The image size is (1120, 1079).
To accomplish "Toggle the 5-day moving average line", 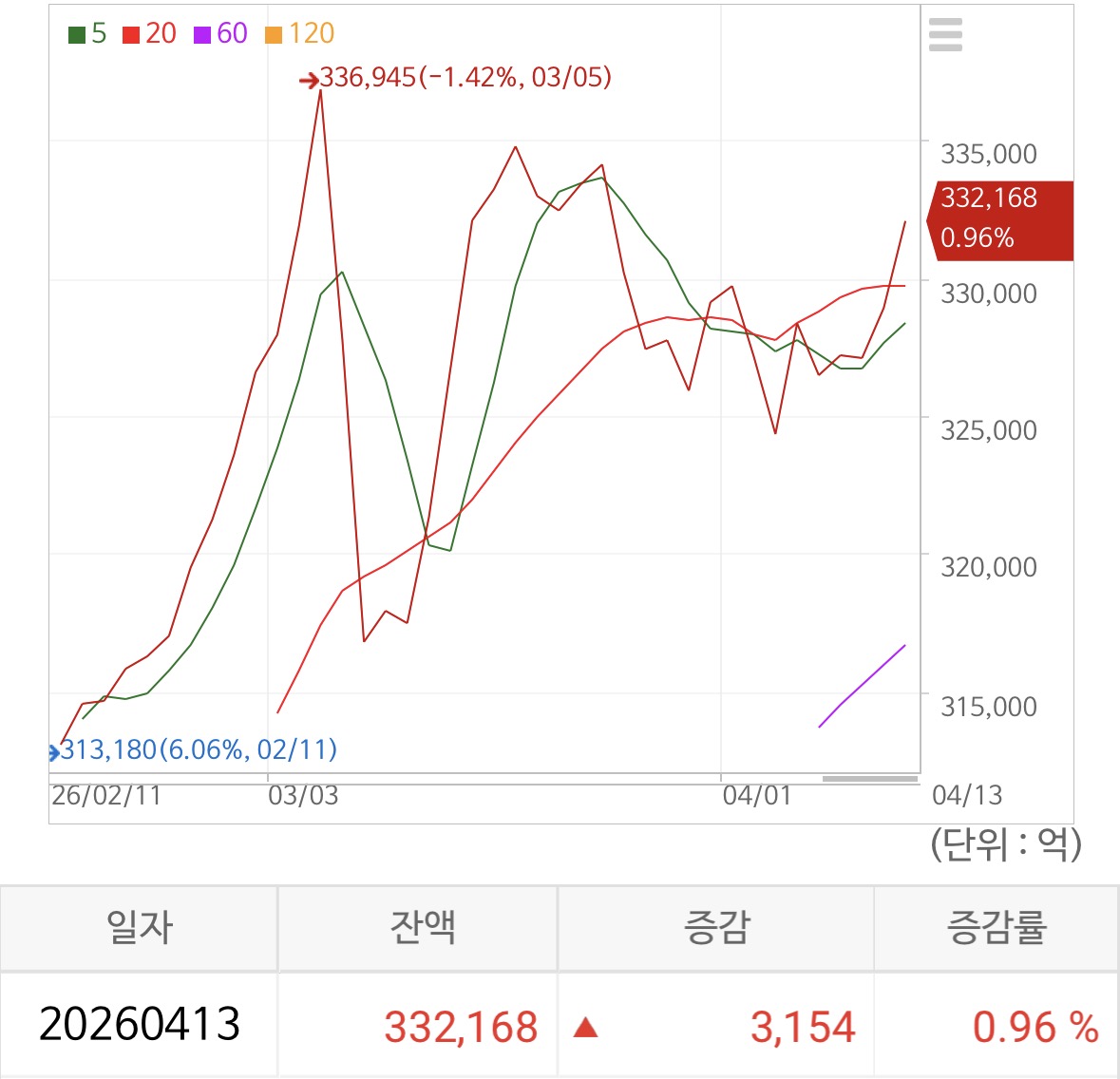I will click(87, 33).
